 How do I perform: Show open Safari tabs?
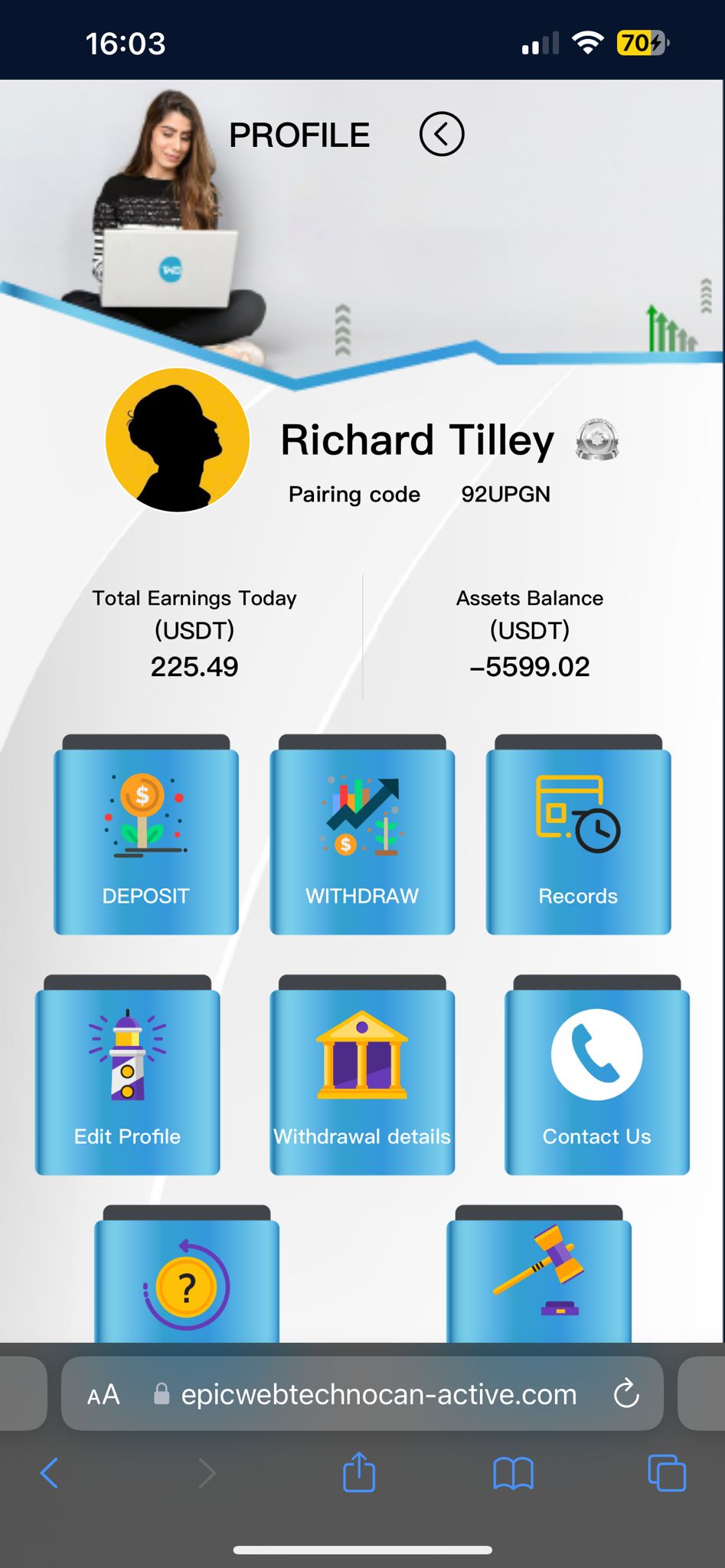click(x=667, y=1472)
